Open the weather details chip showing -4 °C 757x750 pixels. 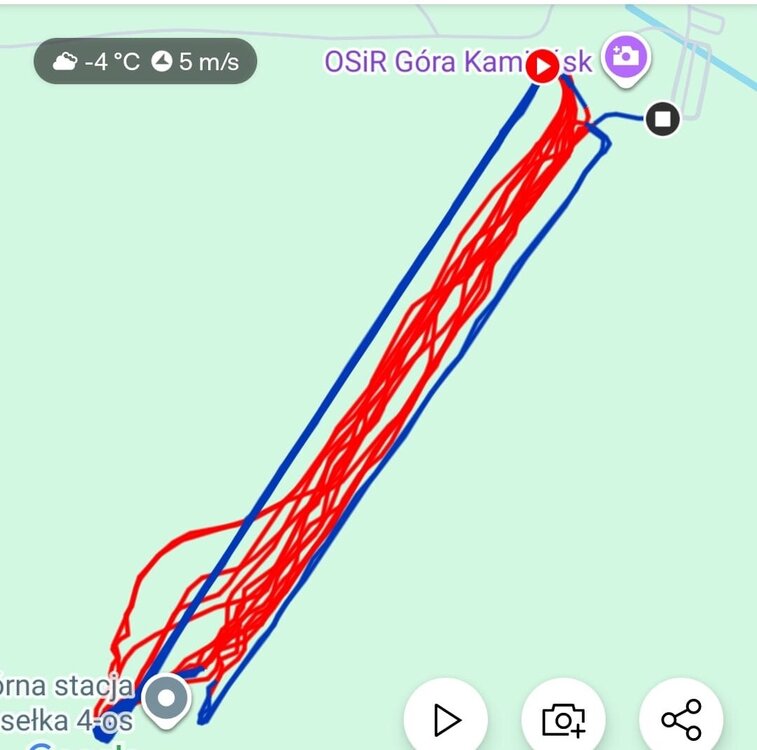[146, 62]
